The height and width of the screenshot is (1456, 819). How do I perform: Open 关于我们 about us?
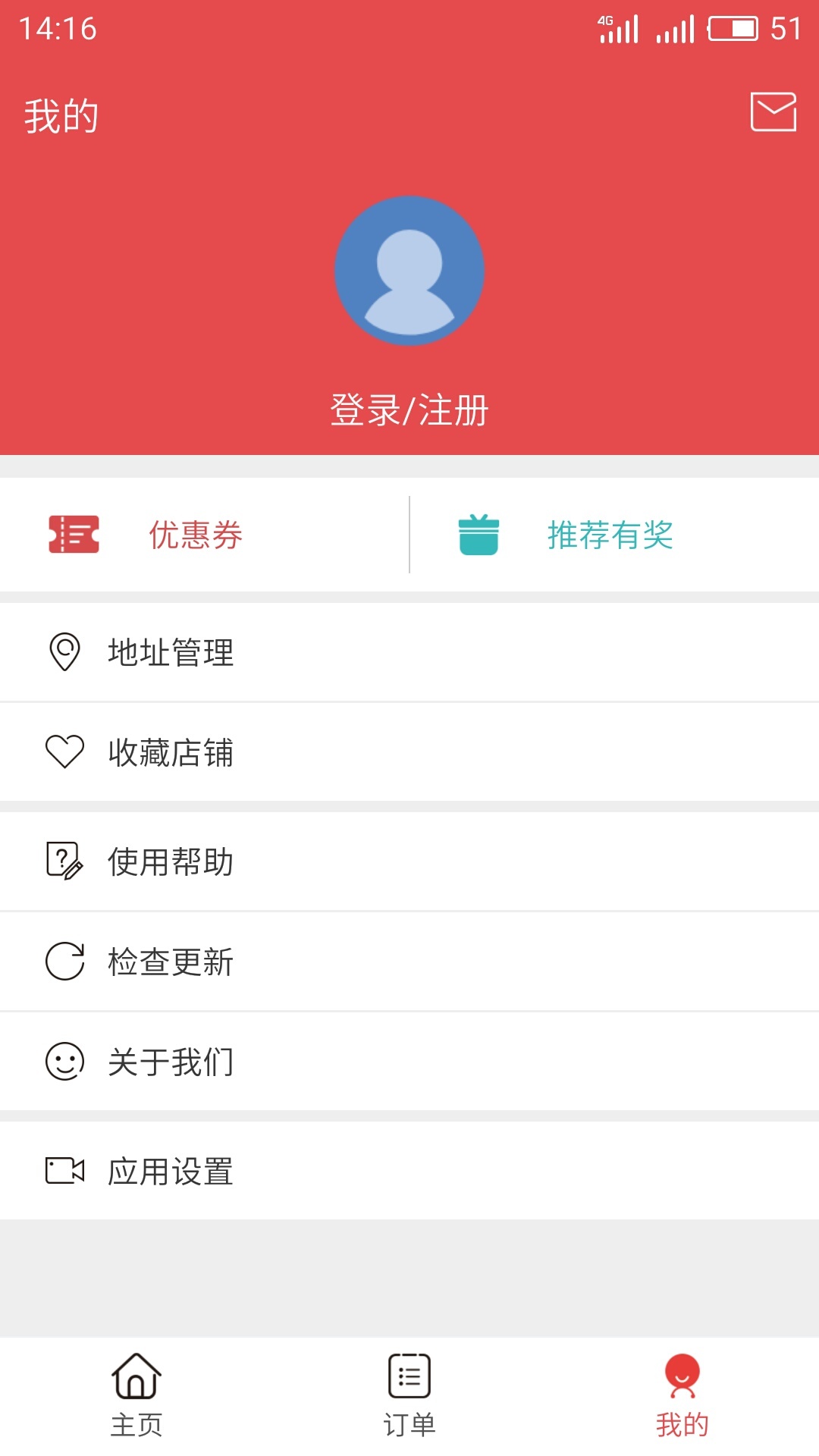click(x=409, y=1062)
